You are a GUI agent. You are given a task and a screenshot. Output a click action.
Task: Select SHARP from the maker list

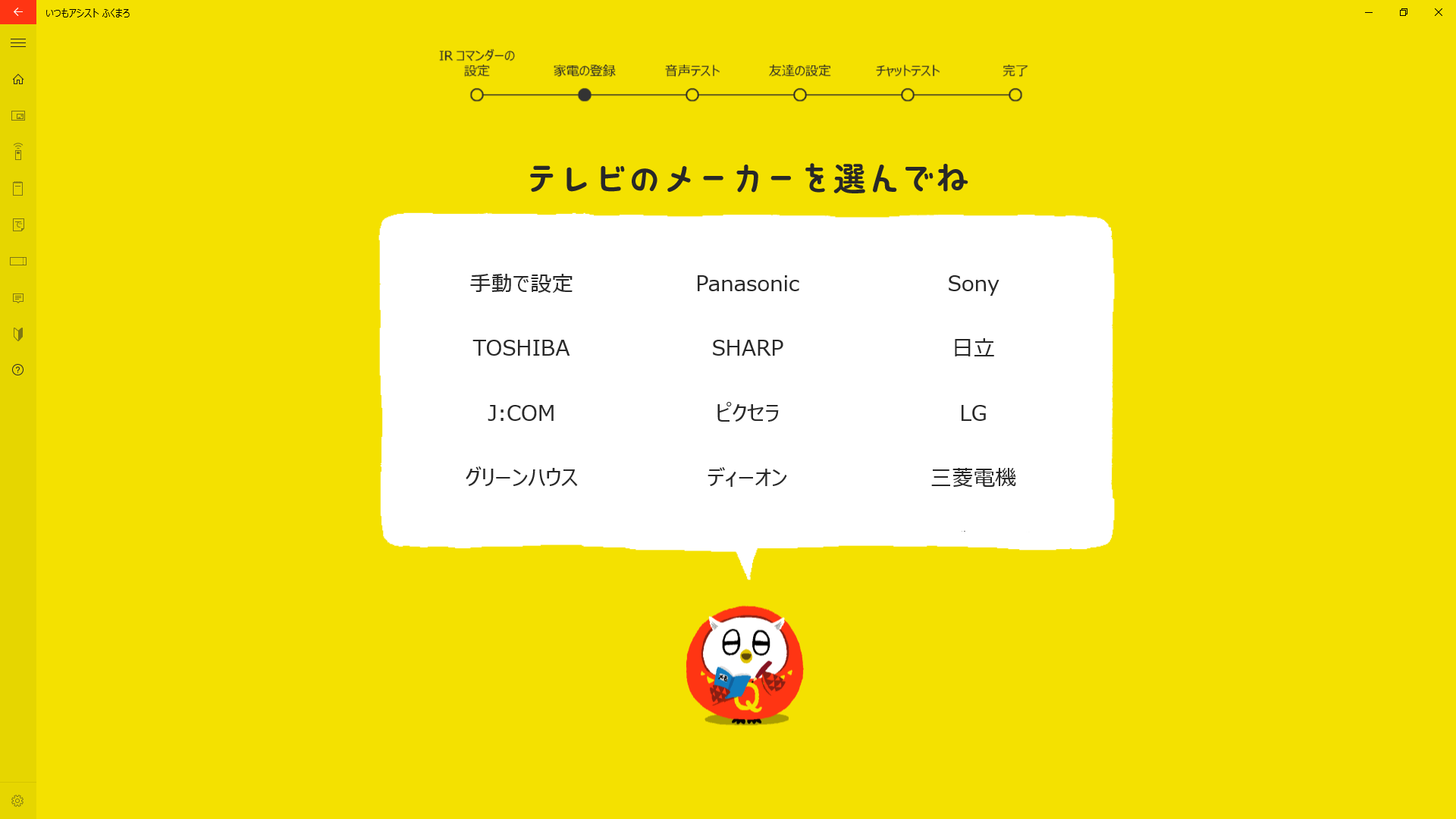[x=747, y=348]
